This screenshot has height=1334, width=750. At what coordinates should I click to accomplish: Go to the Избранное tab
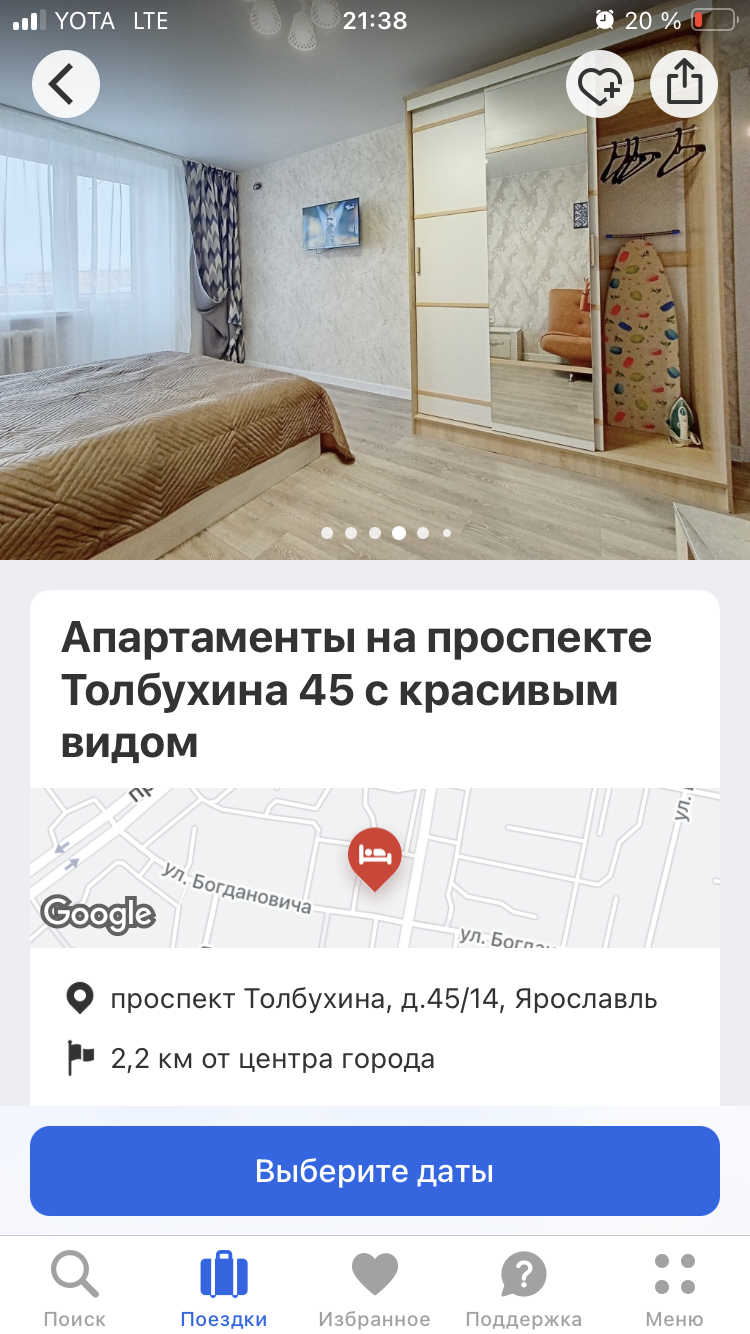(374, 1288)
